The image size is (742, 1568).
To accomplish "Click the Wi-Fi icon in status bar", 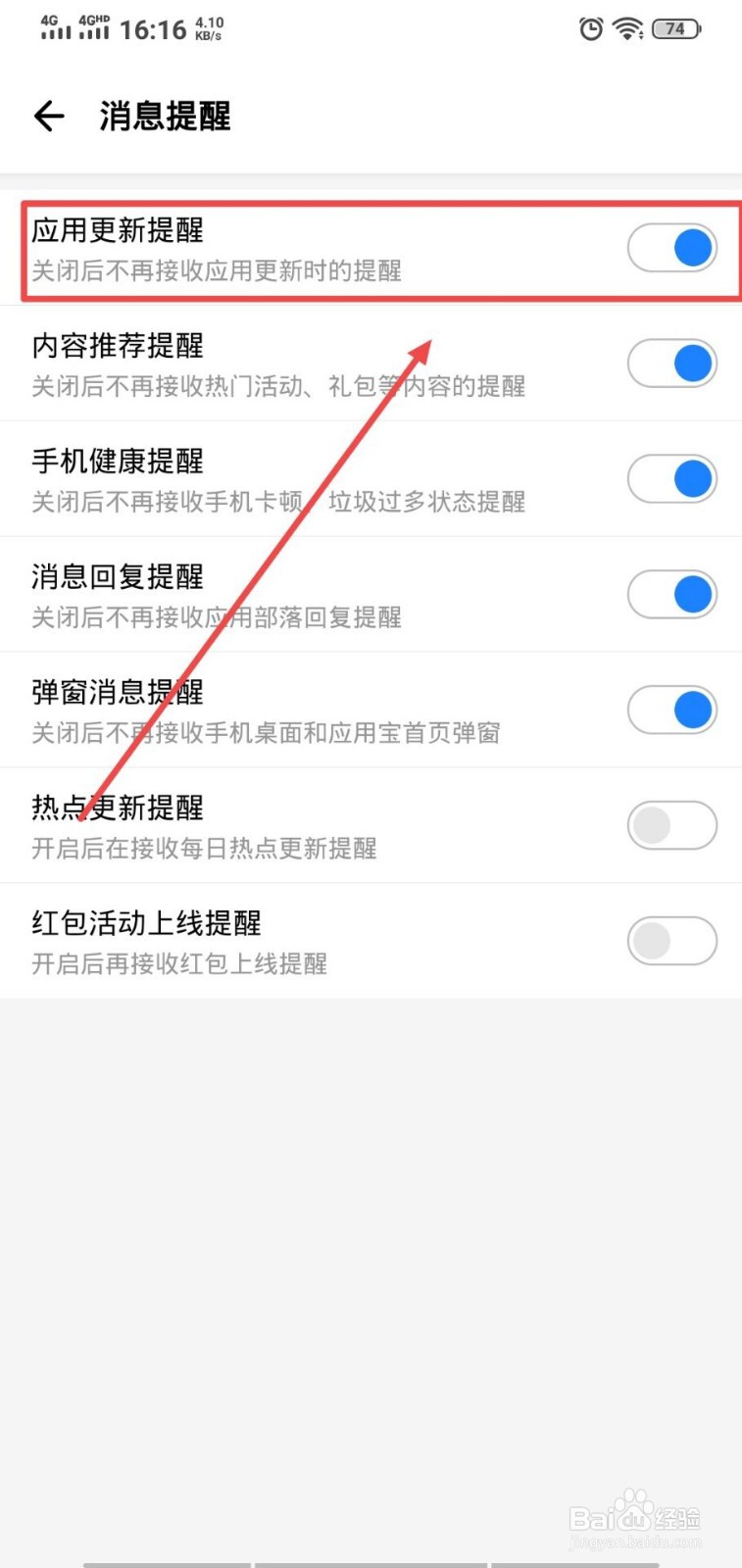I will [x=628, y=29].
